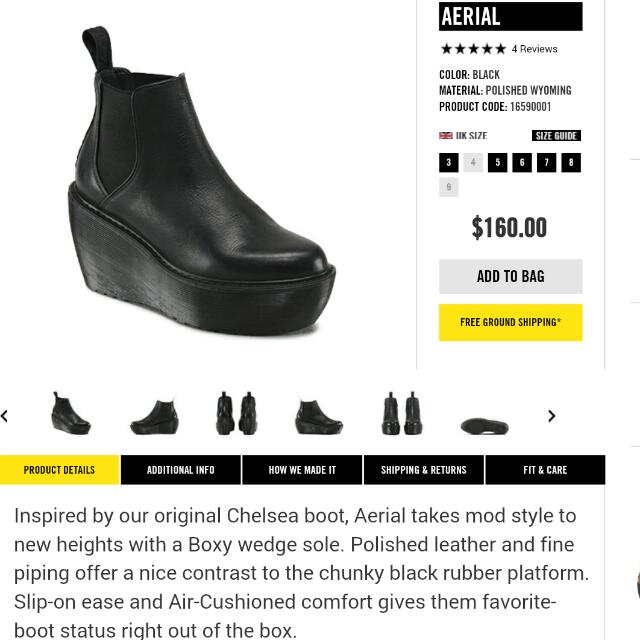Screen dimensions: 640x640
Task: Choose UK size 8
Action: click(x=570, y=162)
